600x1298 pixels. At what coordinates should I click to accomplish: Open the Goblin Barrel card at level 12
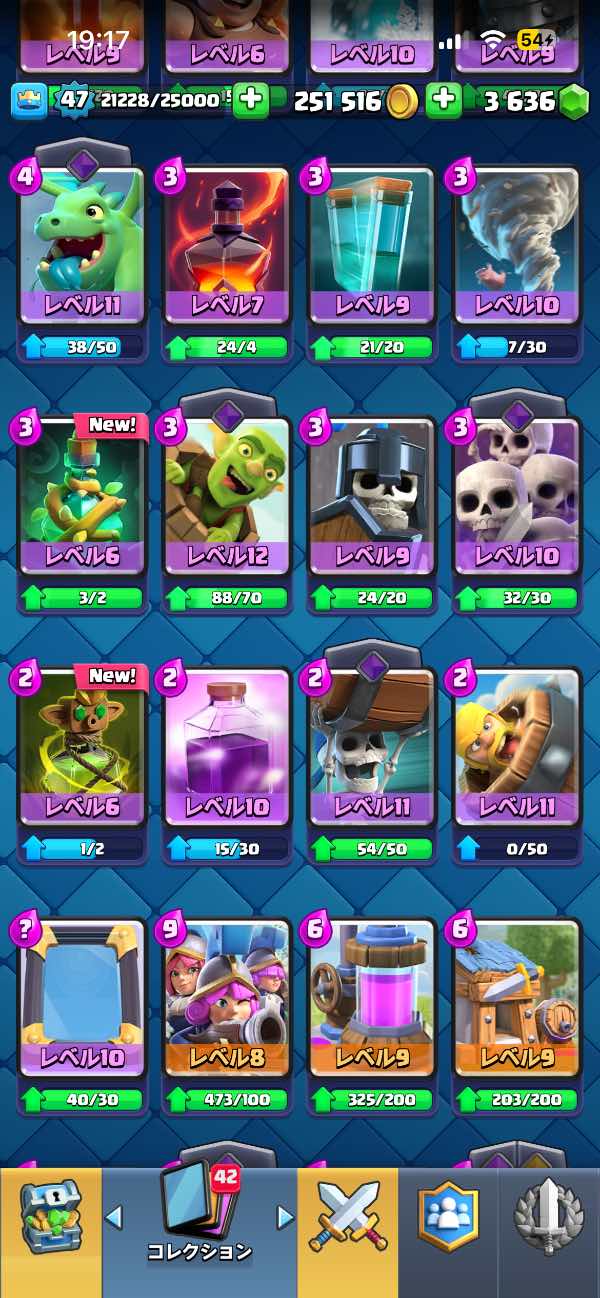[x=227, y=498]
